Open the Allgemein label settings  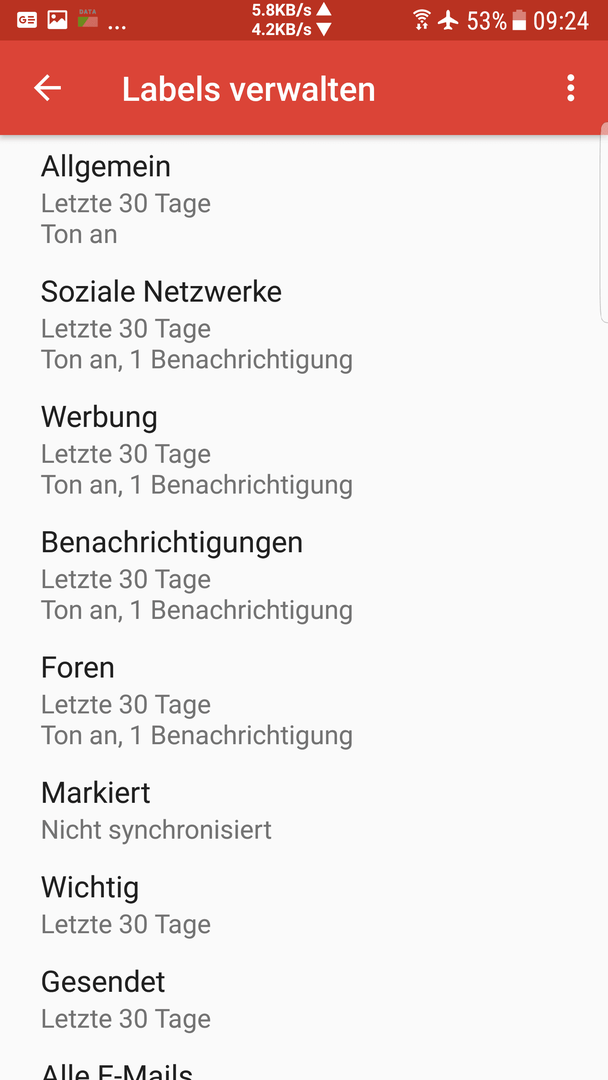(304, 199)
